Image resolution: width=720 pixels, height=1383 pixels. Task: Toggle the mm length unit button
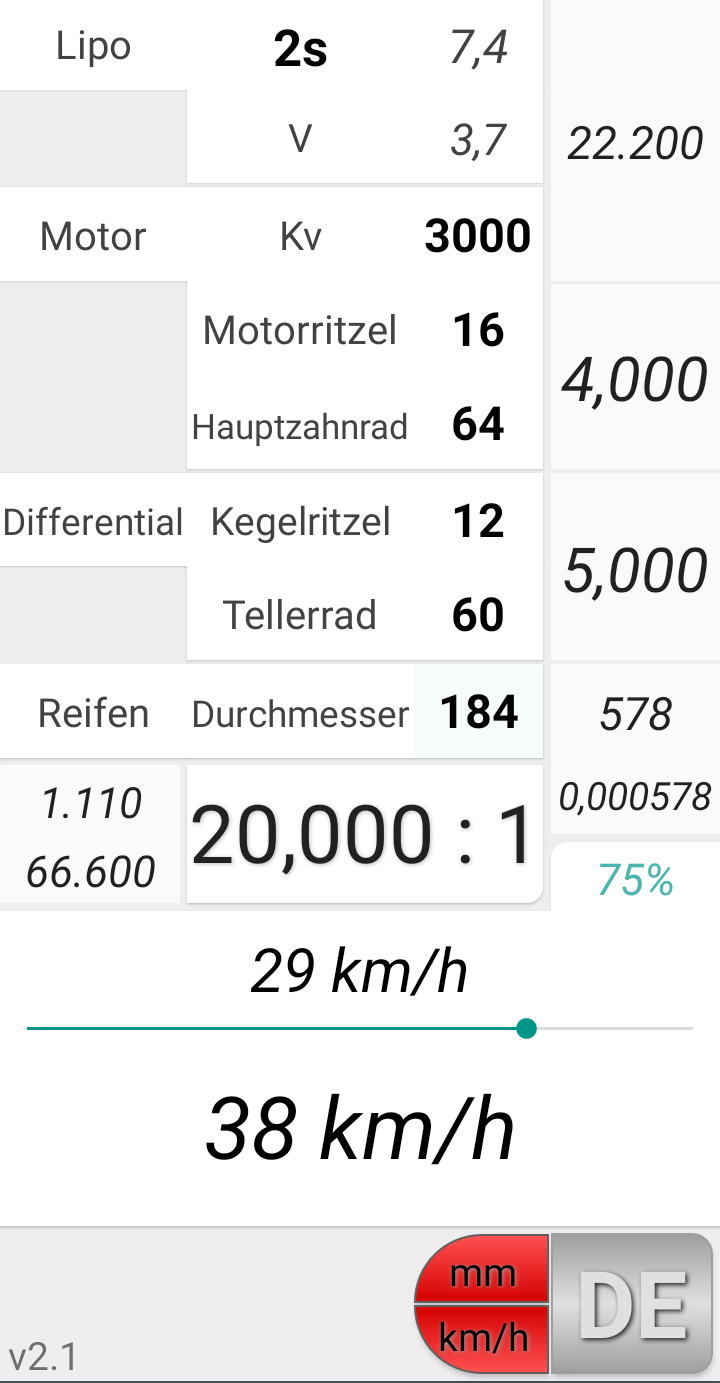484,1272
